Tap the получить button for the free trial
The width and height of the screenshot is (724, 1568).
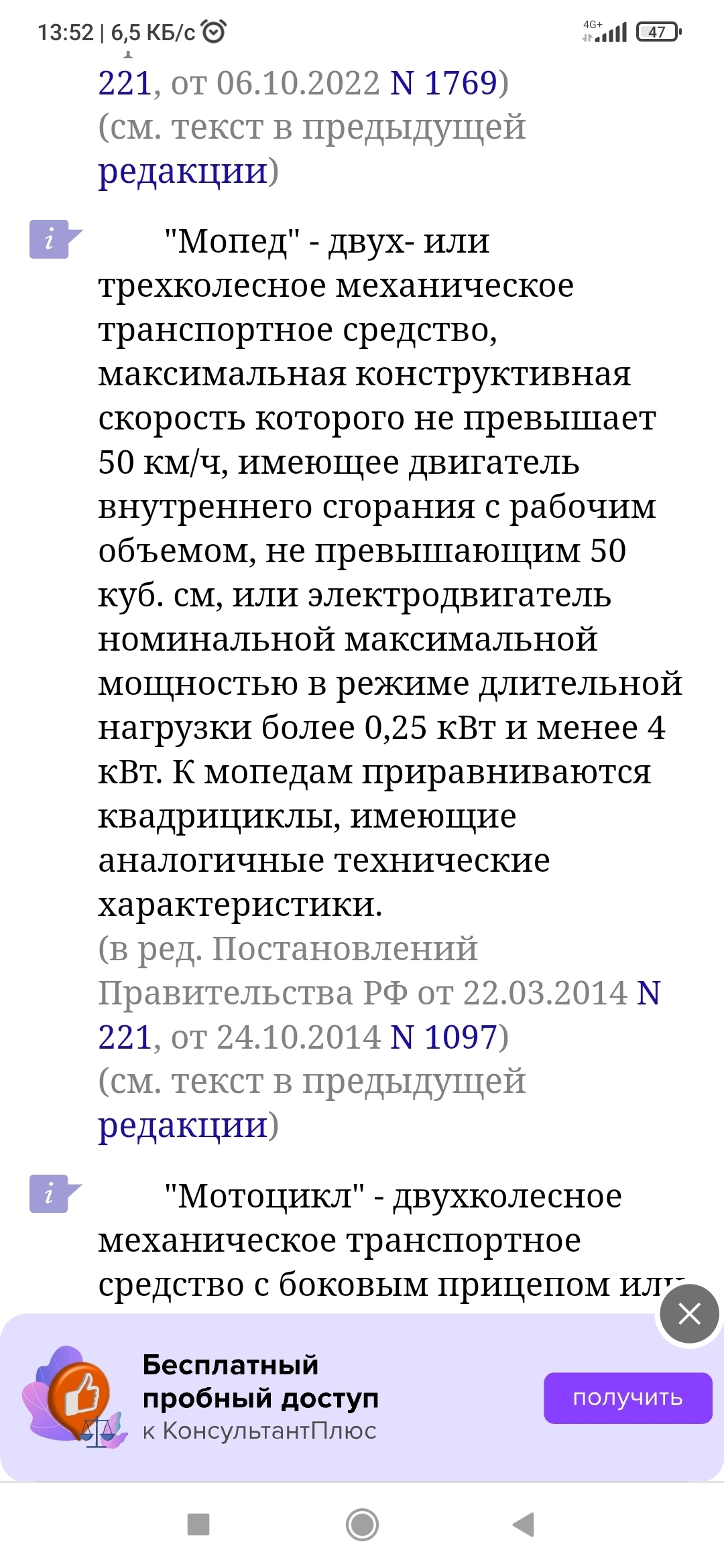click(627, 1398)
